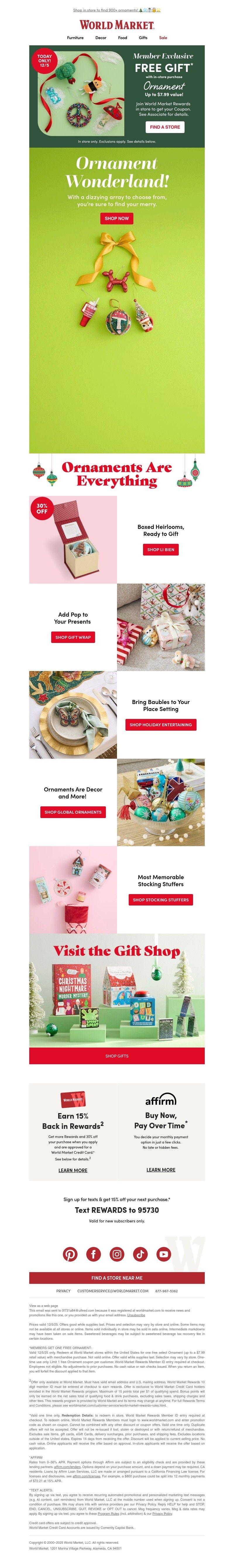Tap the Shop Gift Wrap button
234x1568 pixels.
tap(73, 637)
